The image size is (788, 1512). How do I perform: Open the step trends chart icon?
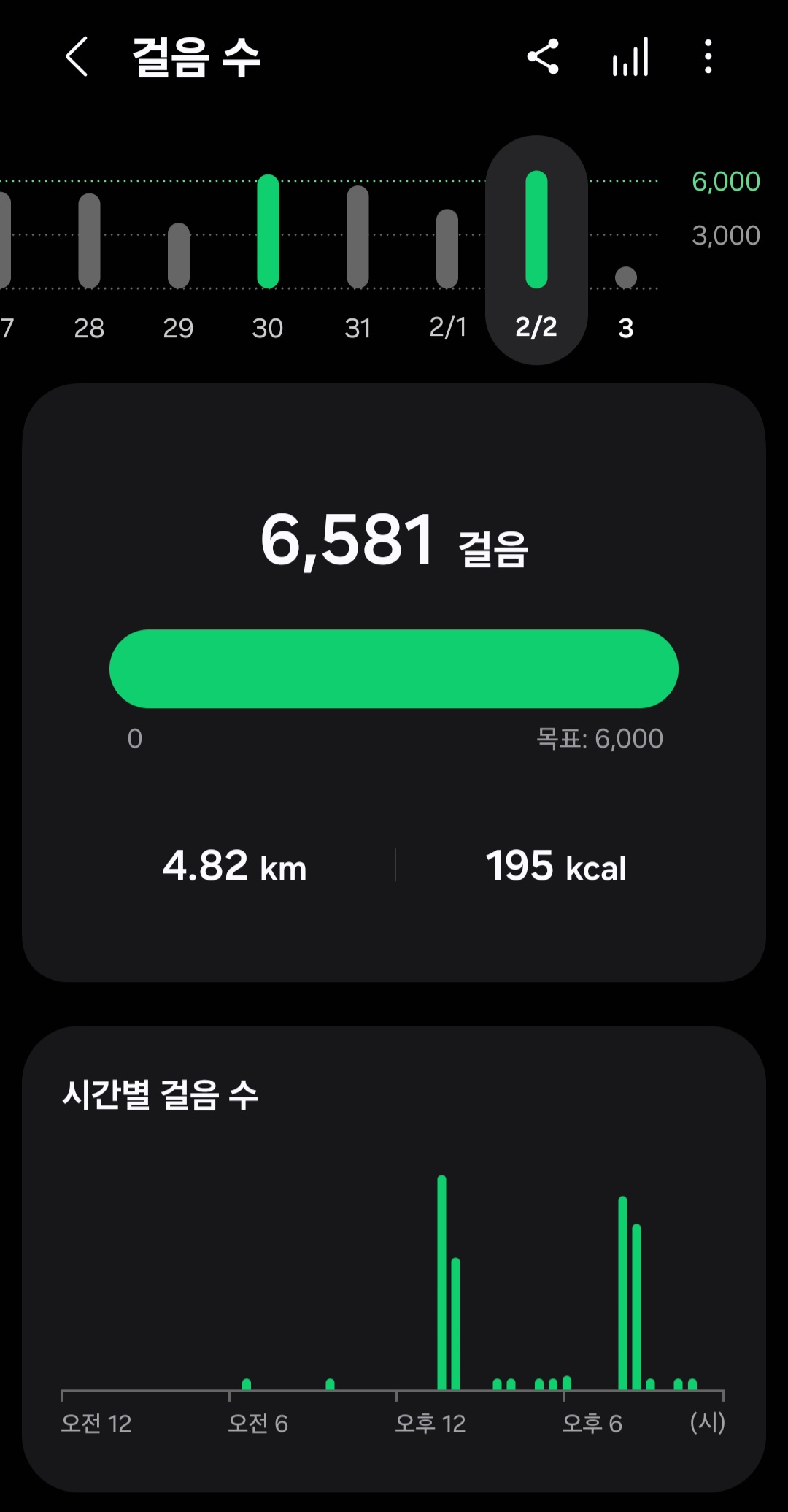tap(630, 57)
